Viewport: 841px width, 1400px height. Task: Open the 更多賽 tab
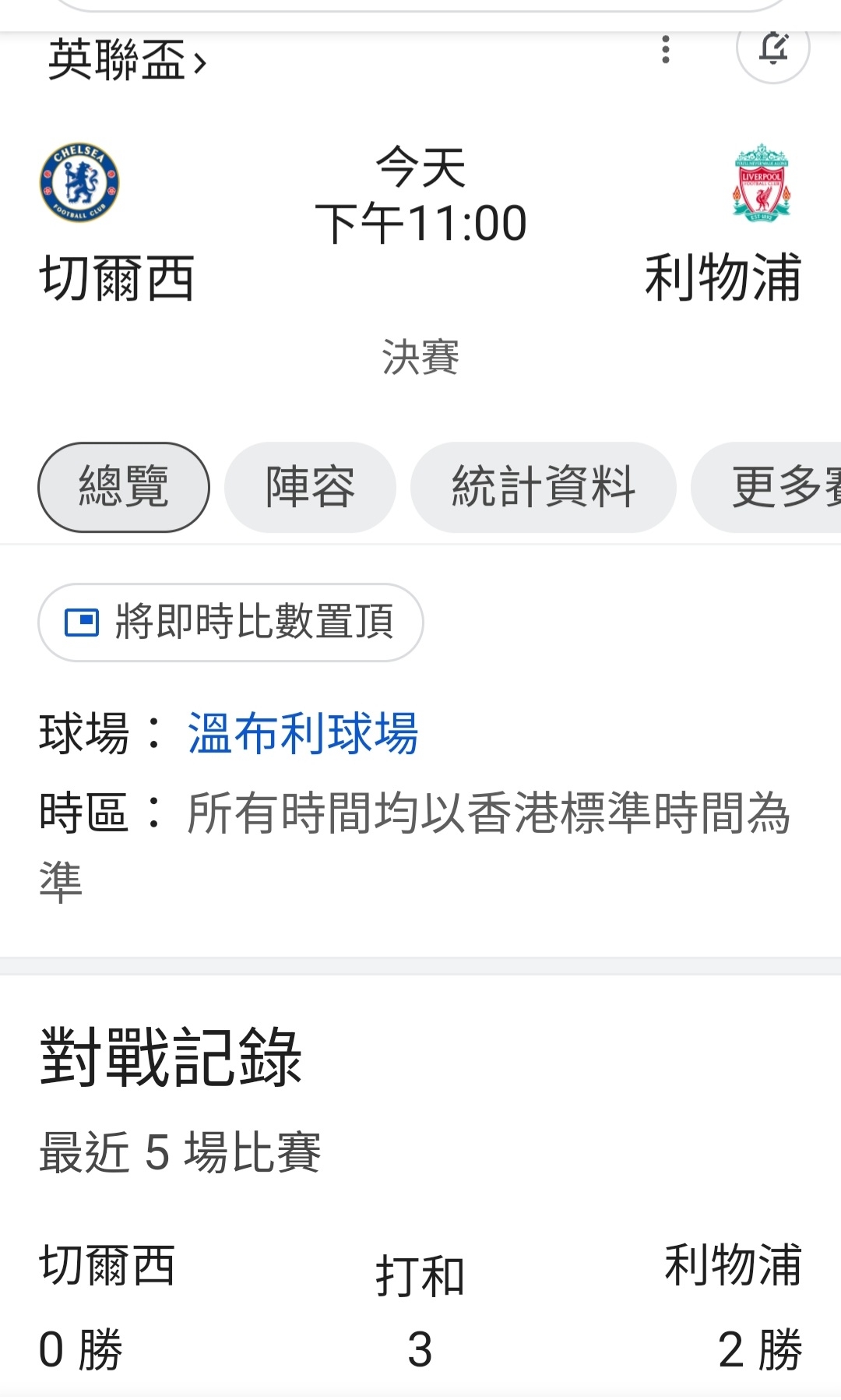point(766,487)
